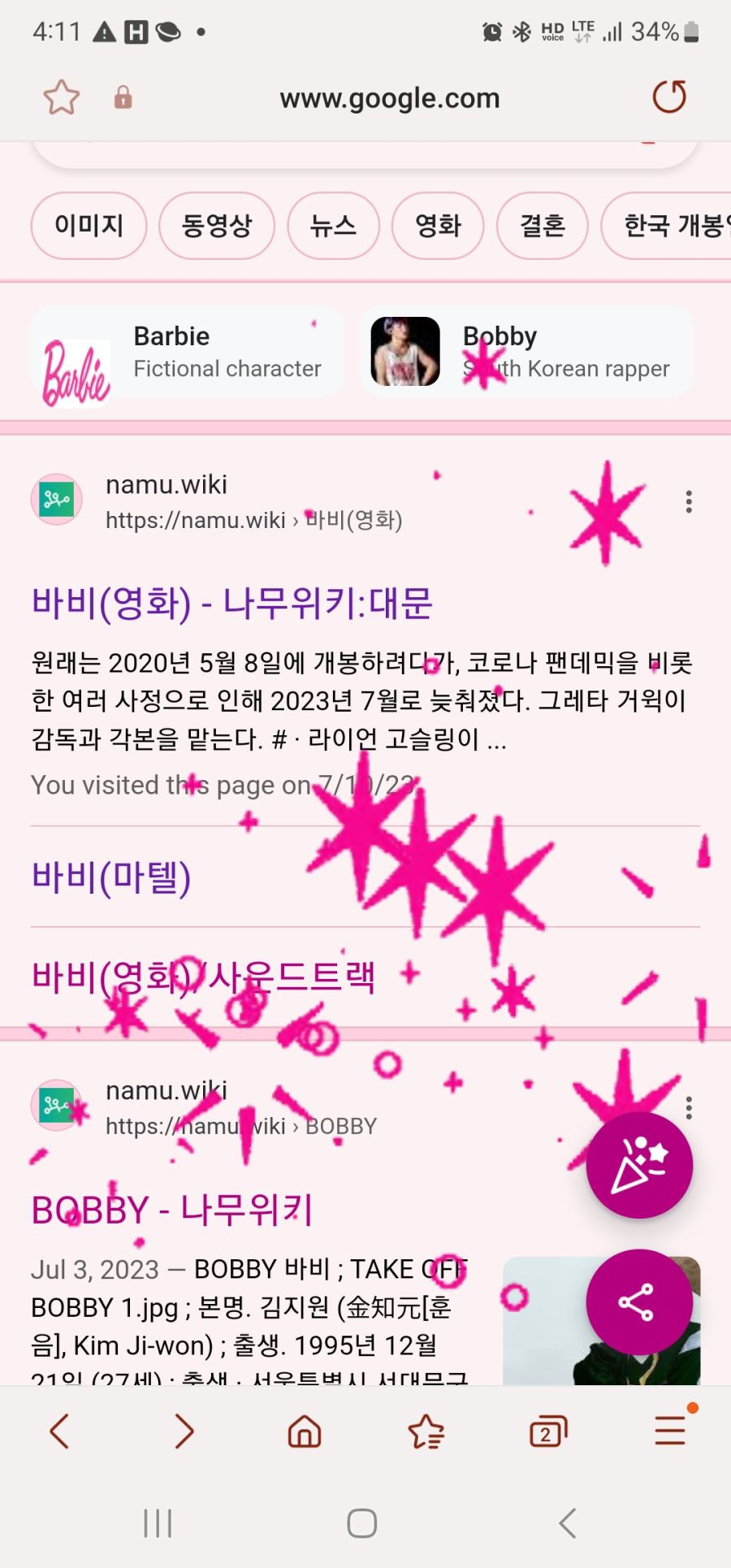Select the 뉴스 filter chip

click(333, 226)
